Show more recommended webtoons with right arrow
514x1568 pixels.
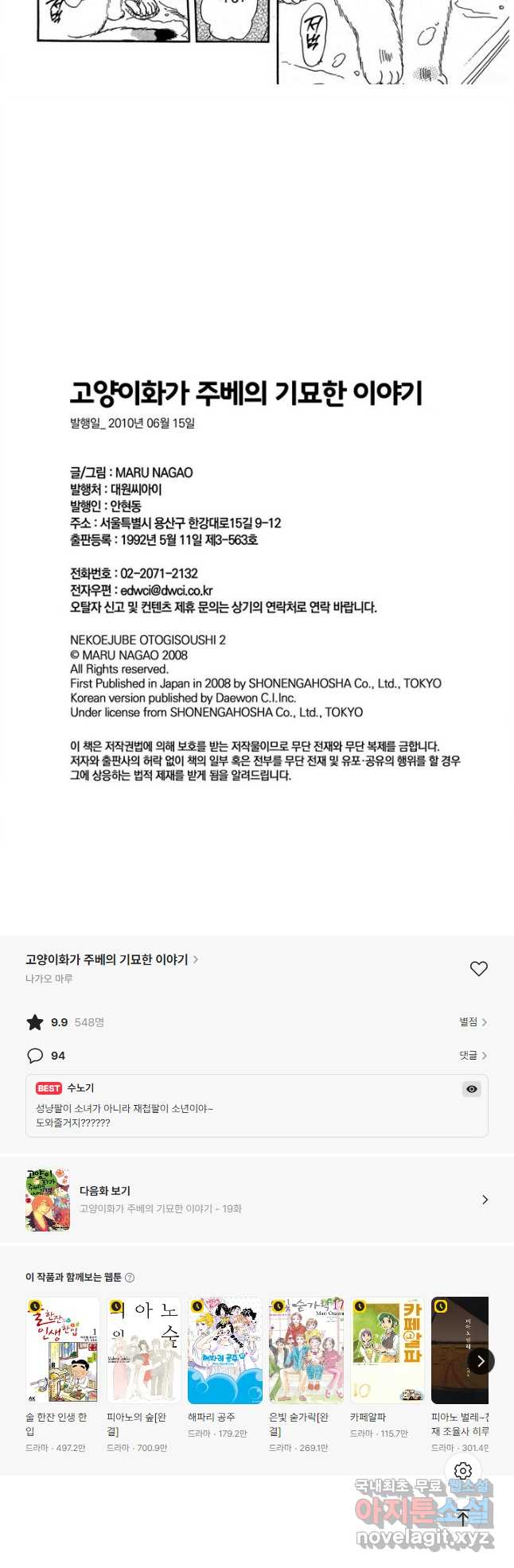click(480, 1361)
